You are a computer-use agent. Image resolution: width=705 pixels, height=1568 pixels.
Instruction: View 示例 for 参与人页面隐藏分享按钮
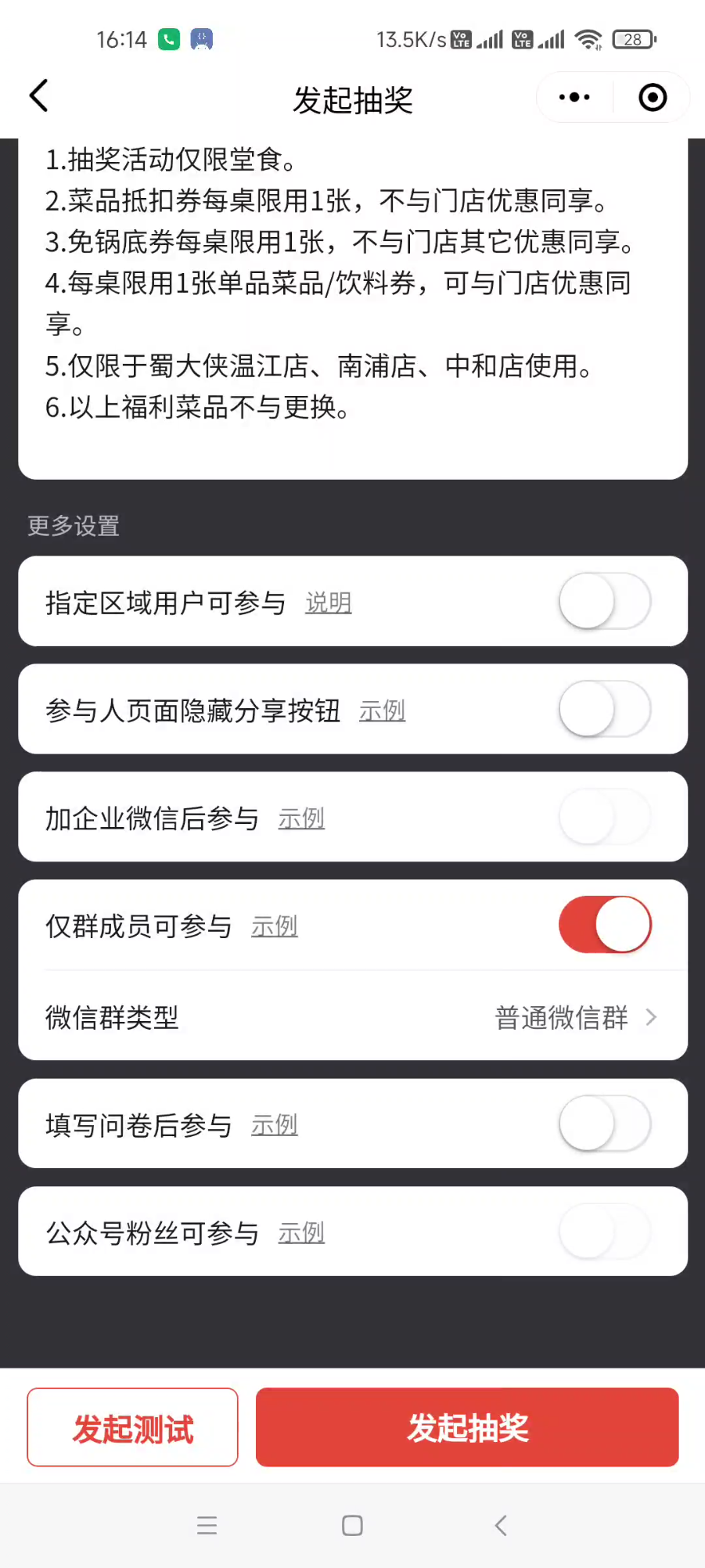point(382,710)
